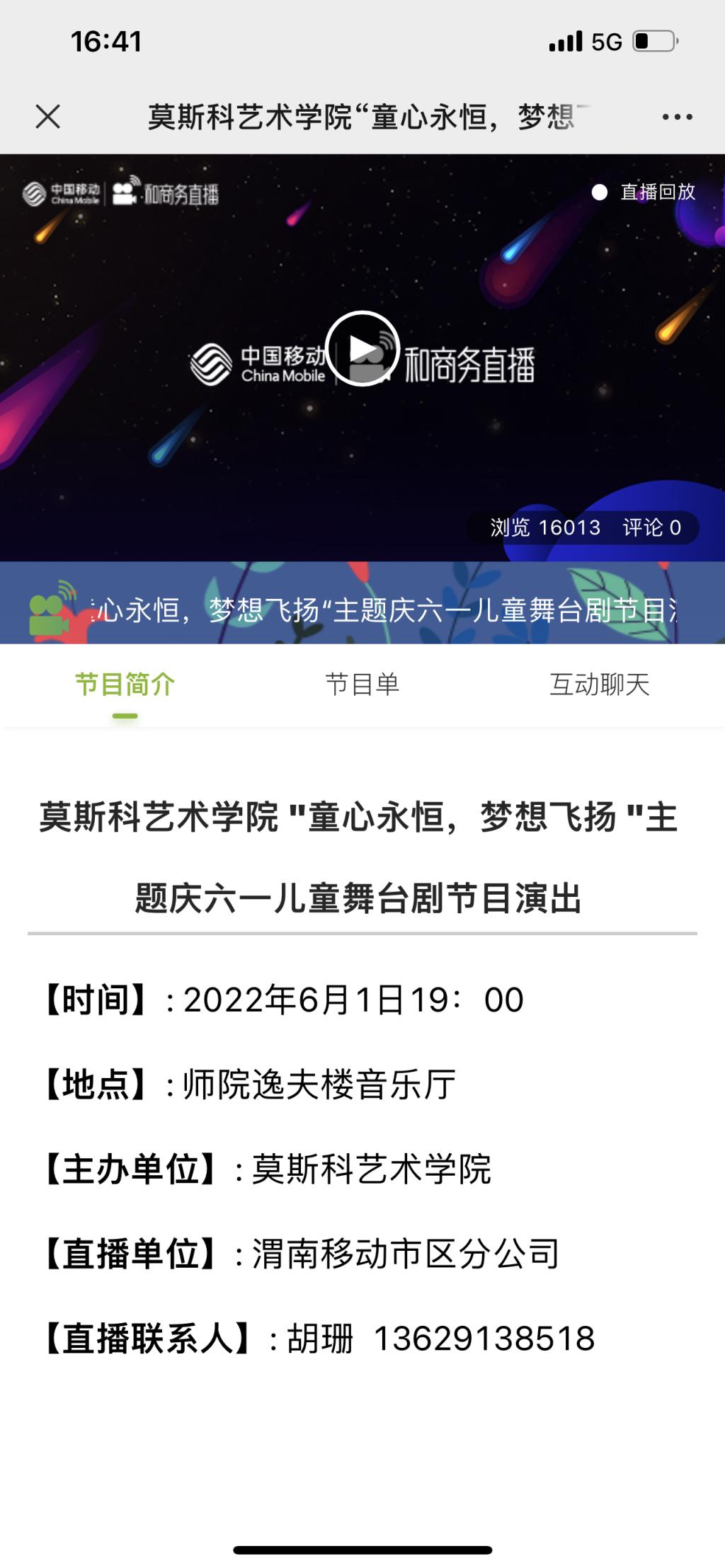Viewport: 725px width, 1568px height.
Task: Play the livestream replay video
Action: 362,348
